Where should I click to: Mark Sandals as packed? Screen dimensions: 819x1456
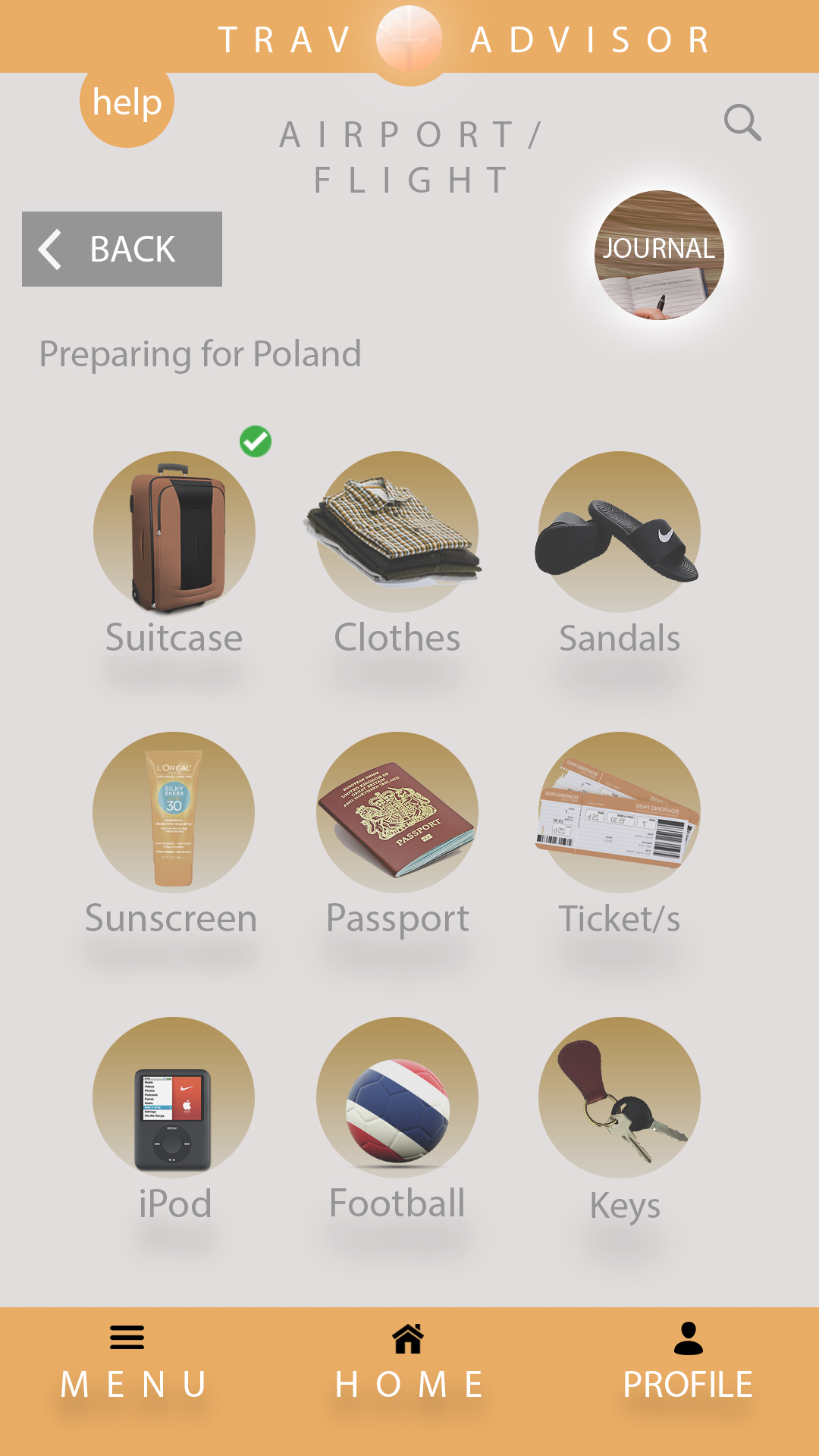[619, 532]
